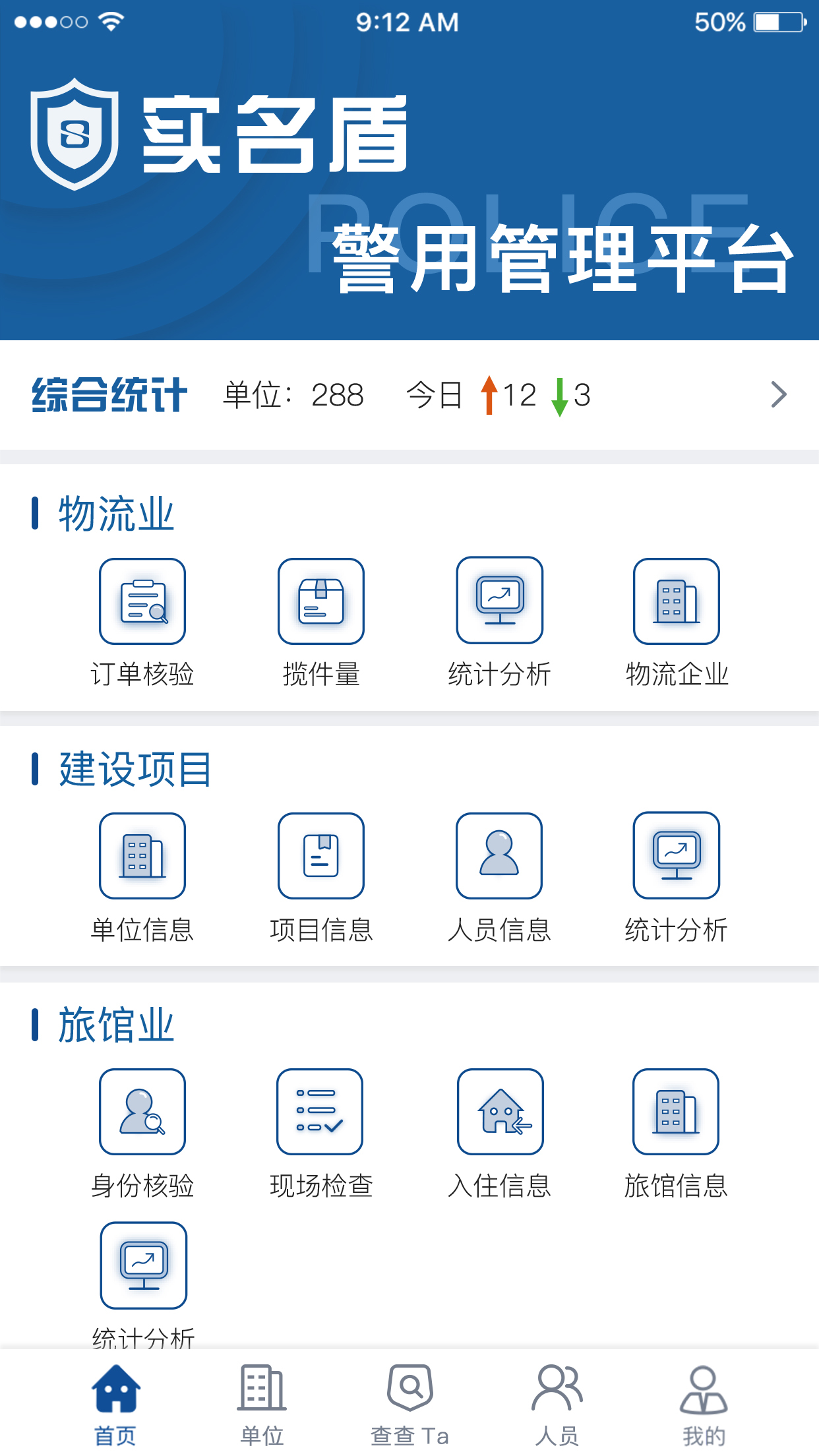Open 人员信息 under 建设项目
Screen dimensions: 819x1456
tap(499, 856)
